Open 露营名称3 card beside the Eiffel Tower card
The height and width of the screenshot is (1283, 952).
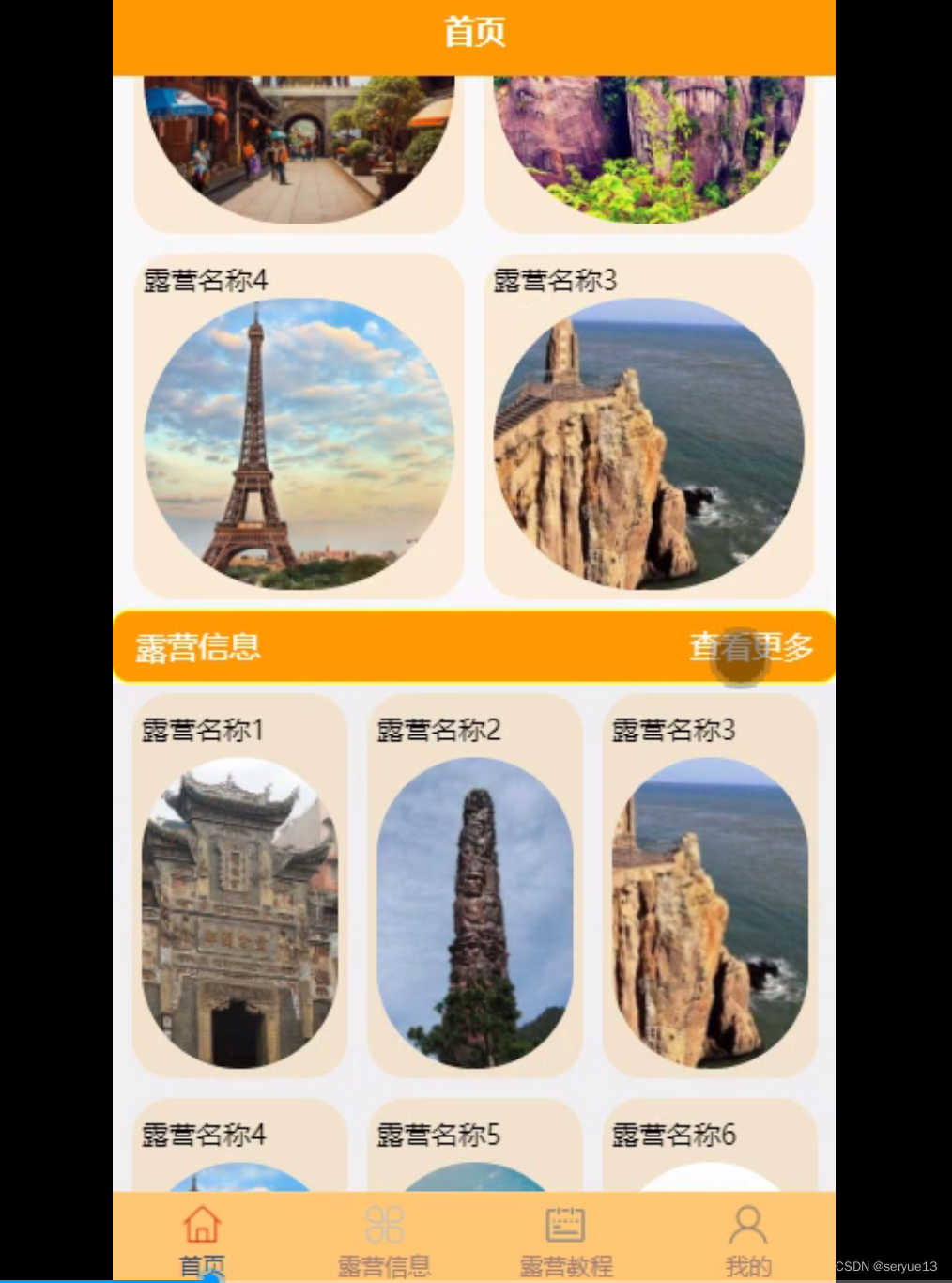pos(648,427)
